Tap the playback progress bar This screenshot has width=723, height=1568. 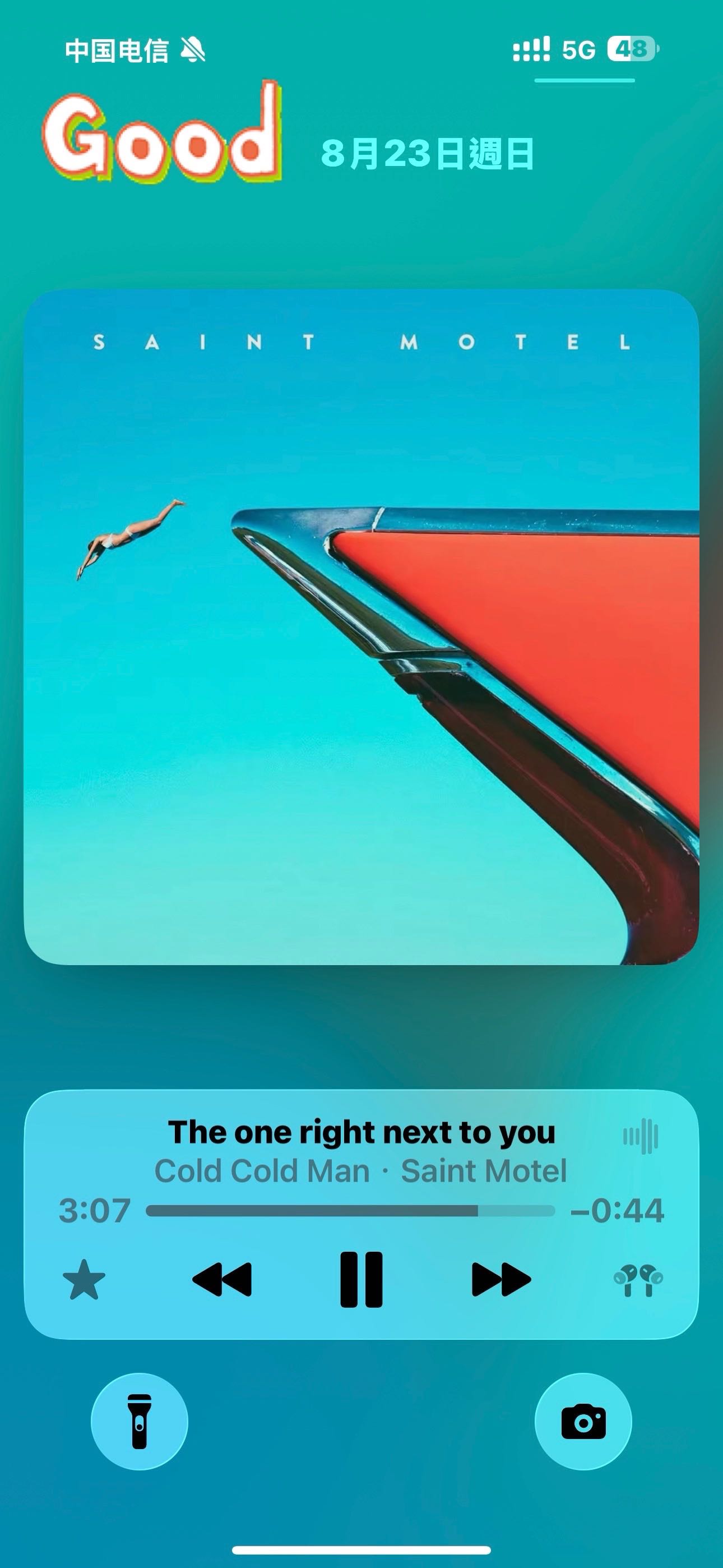tap(350, 1211)
